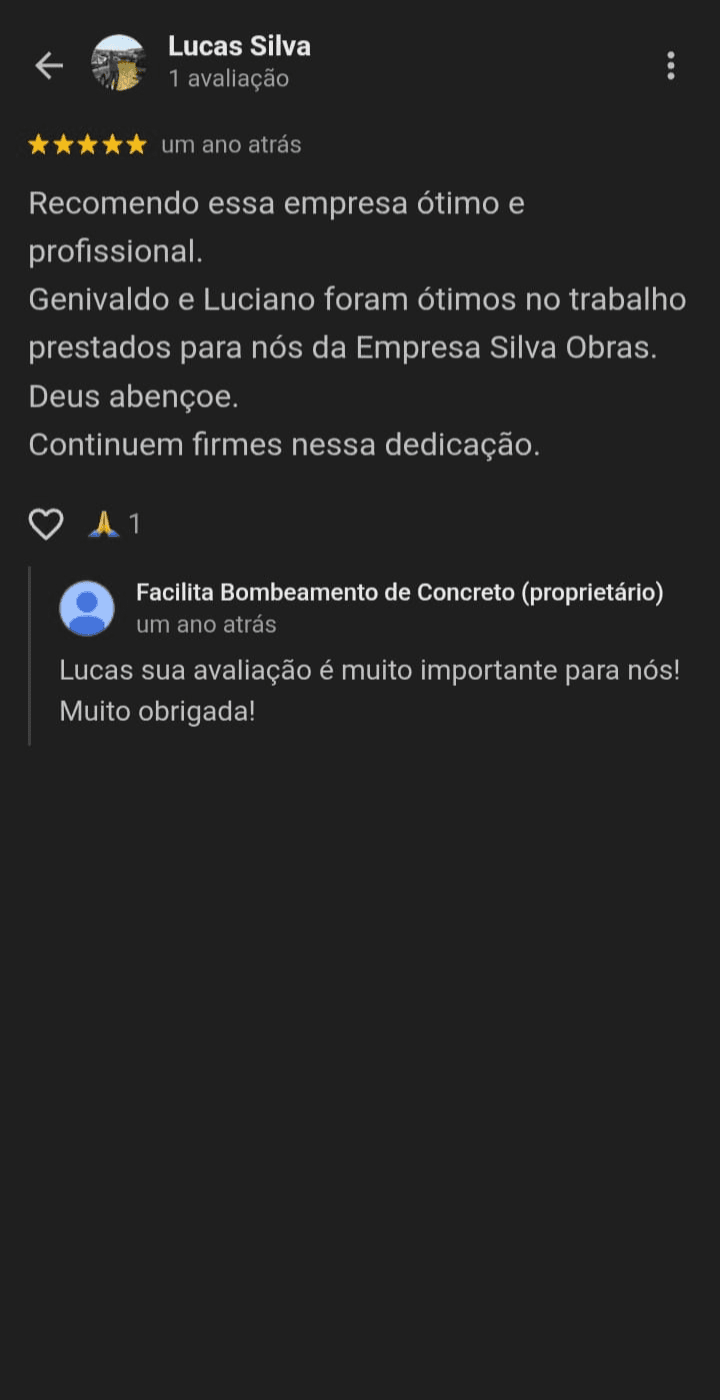Toggle the heart reaction on the review

[x=45, y=522]
